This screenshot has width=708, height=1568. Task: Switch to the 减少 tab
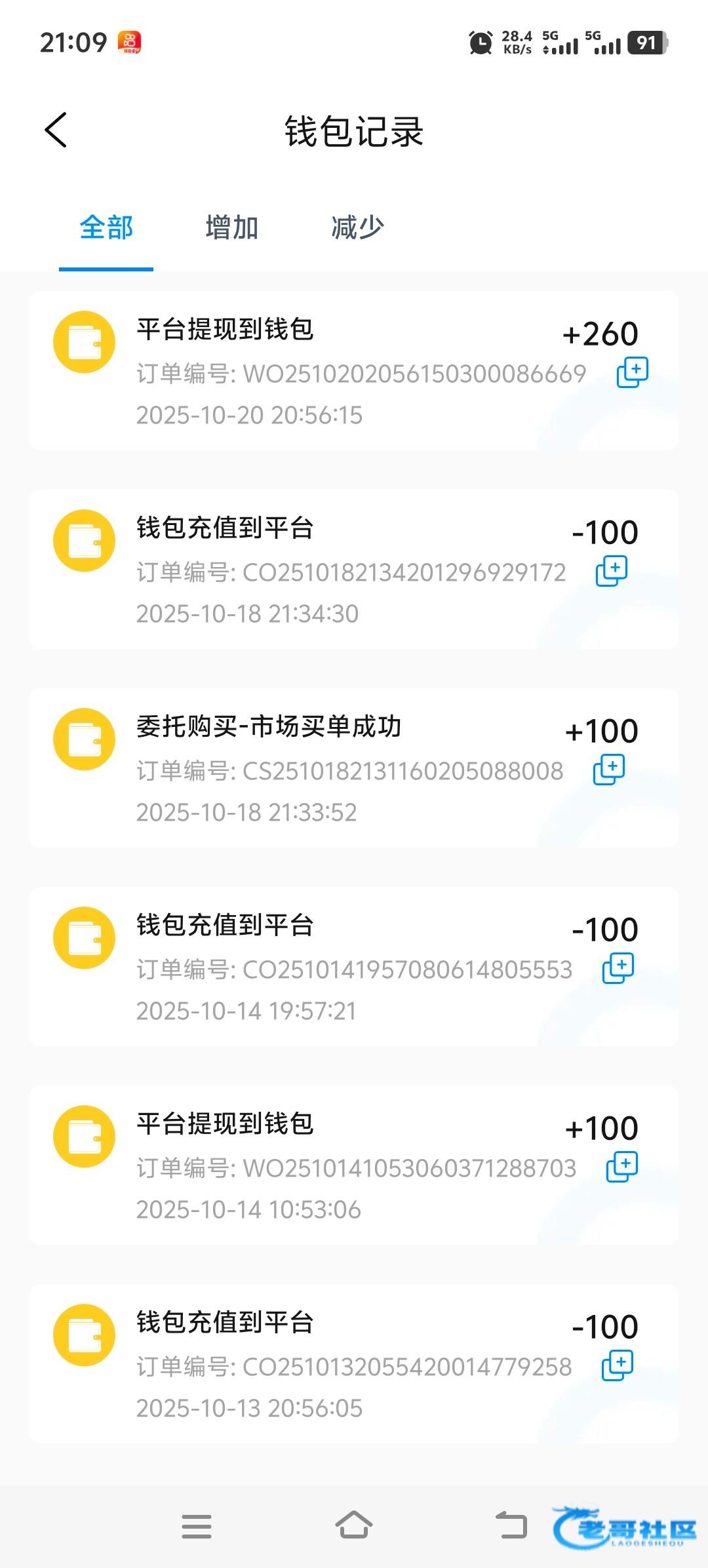pos(357,227)
